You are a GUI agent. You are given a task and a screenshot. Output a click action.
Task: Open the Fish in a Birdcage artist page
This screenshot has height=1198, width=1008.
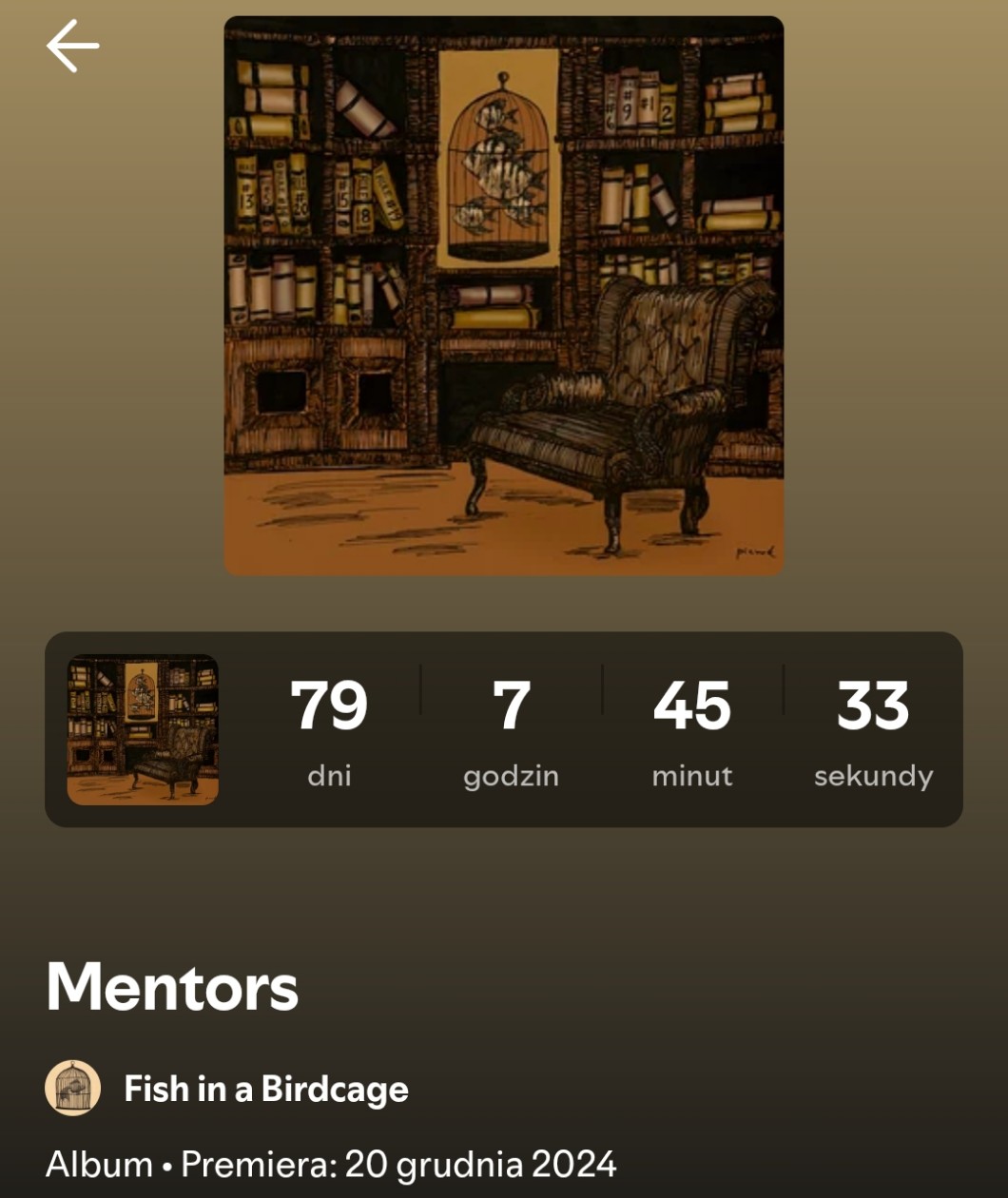[x=265, y=1089]
